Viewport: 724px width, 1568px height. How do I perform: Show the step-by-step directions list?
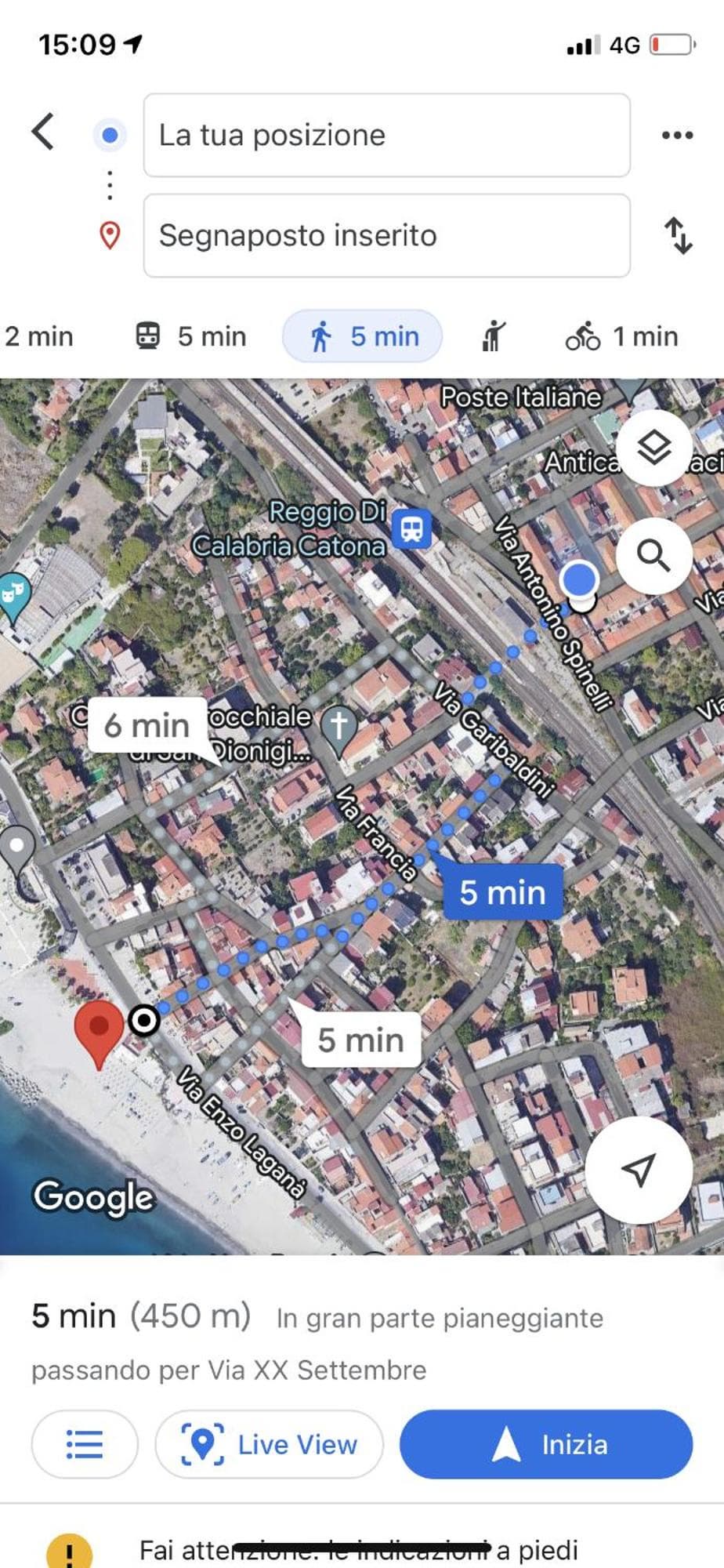pos(85,1444)
